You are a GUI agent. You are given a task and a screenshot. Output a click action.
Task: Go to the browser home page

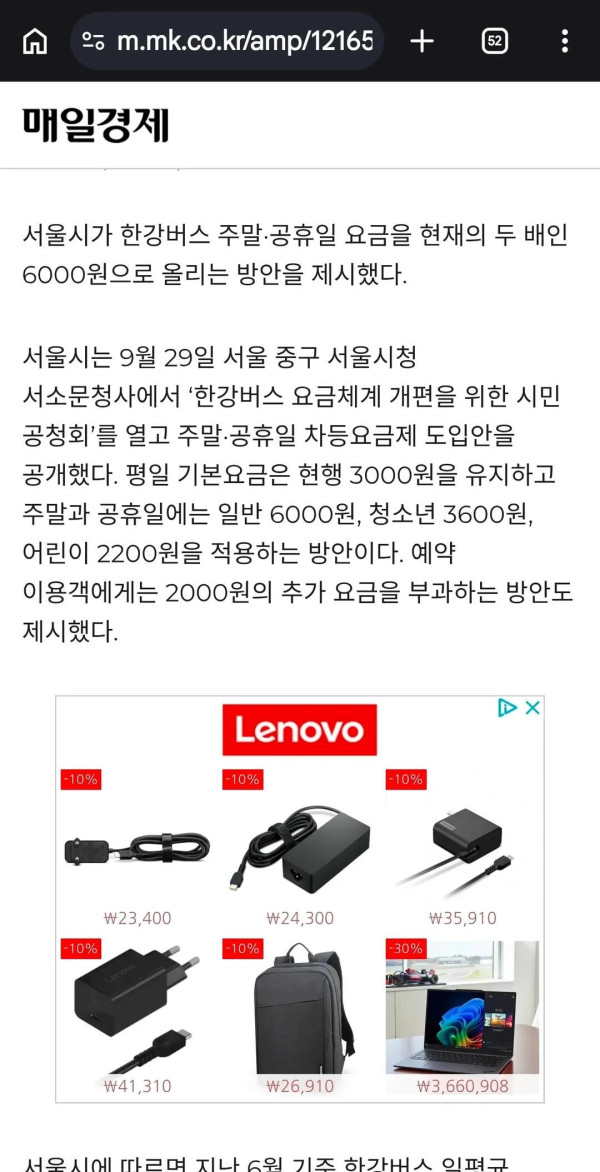pyautogui.click(x=34, y=41)
